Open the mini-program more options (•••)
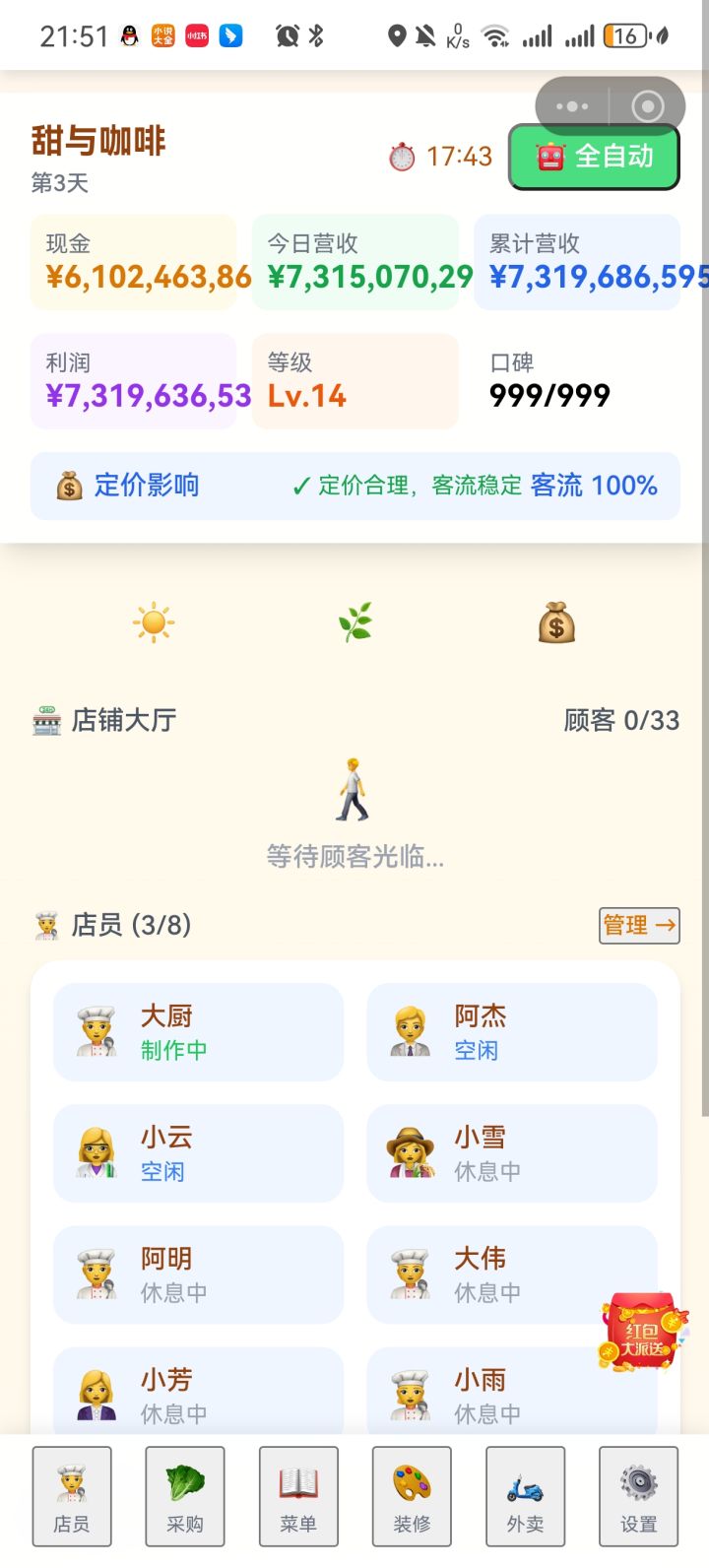The height and width of the screenshot is (1568, 709). coord(571,105)
